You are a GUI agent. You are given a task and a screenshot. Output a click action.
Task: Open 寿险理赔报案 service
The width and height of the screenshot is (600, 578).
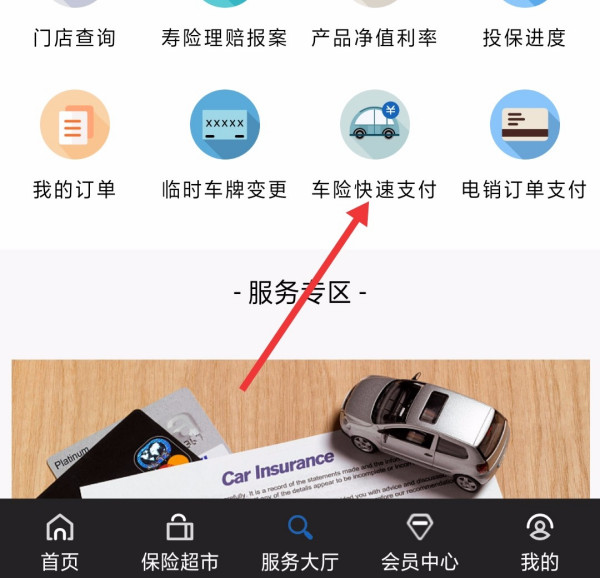(224, 37)
